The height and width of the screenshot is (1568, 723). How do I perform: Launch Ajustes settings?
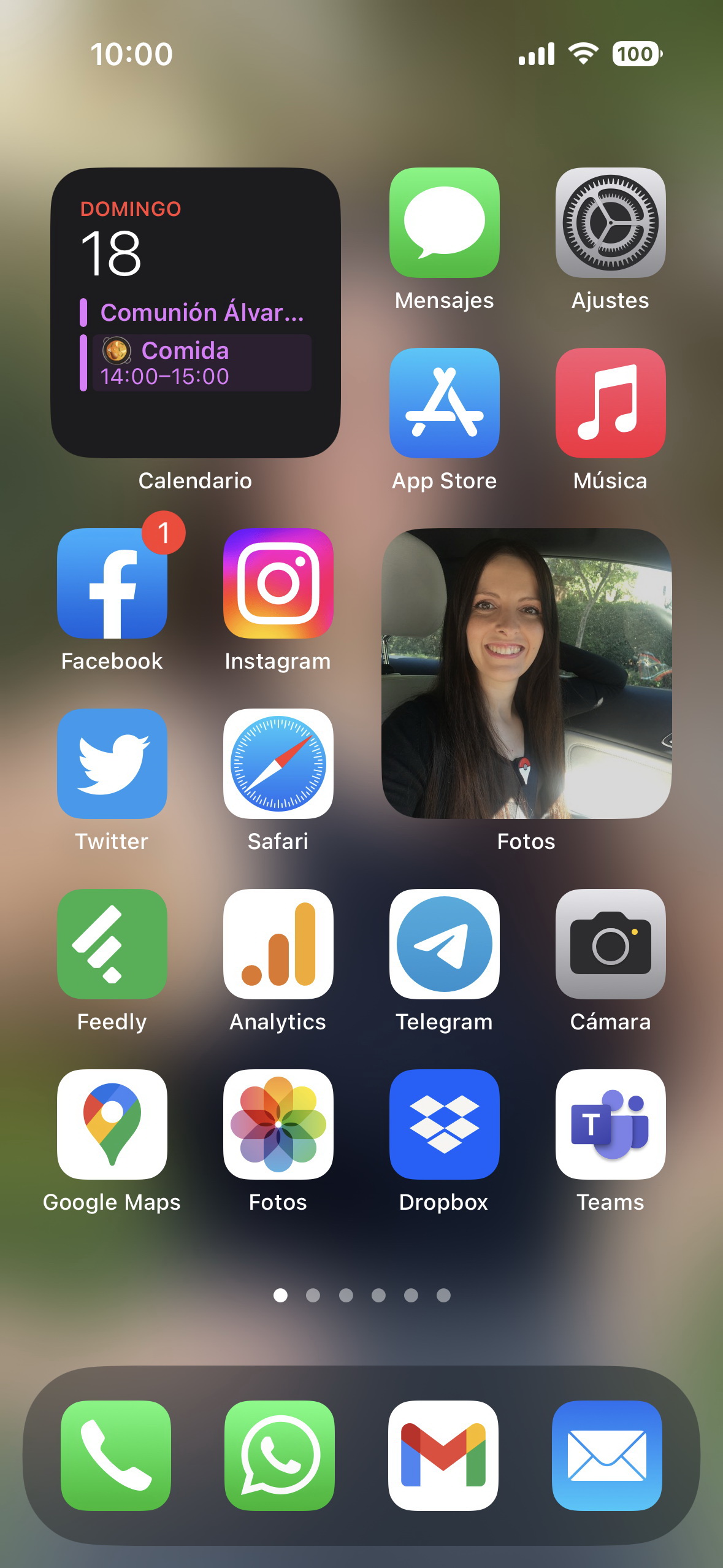tap(611, 223)
